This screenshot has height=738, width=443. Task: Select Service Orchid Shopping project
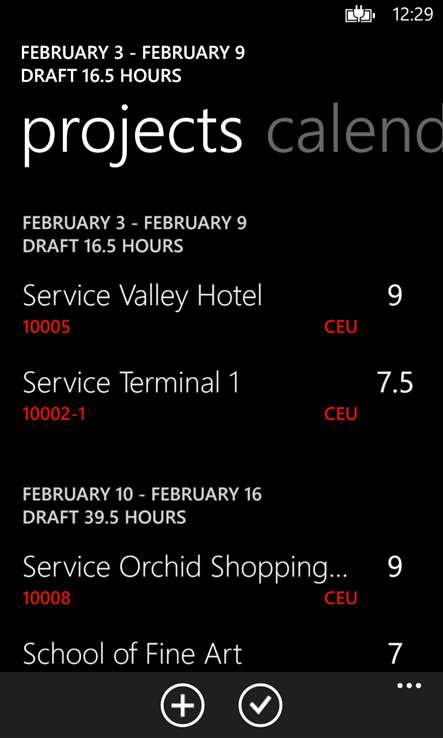point(221,579)
